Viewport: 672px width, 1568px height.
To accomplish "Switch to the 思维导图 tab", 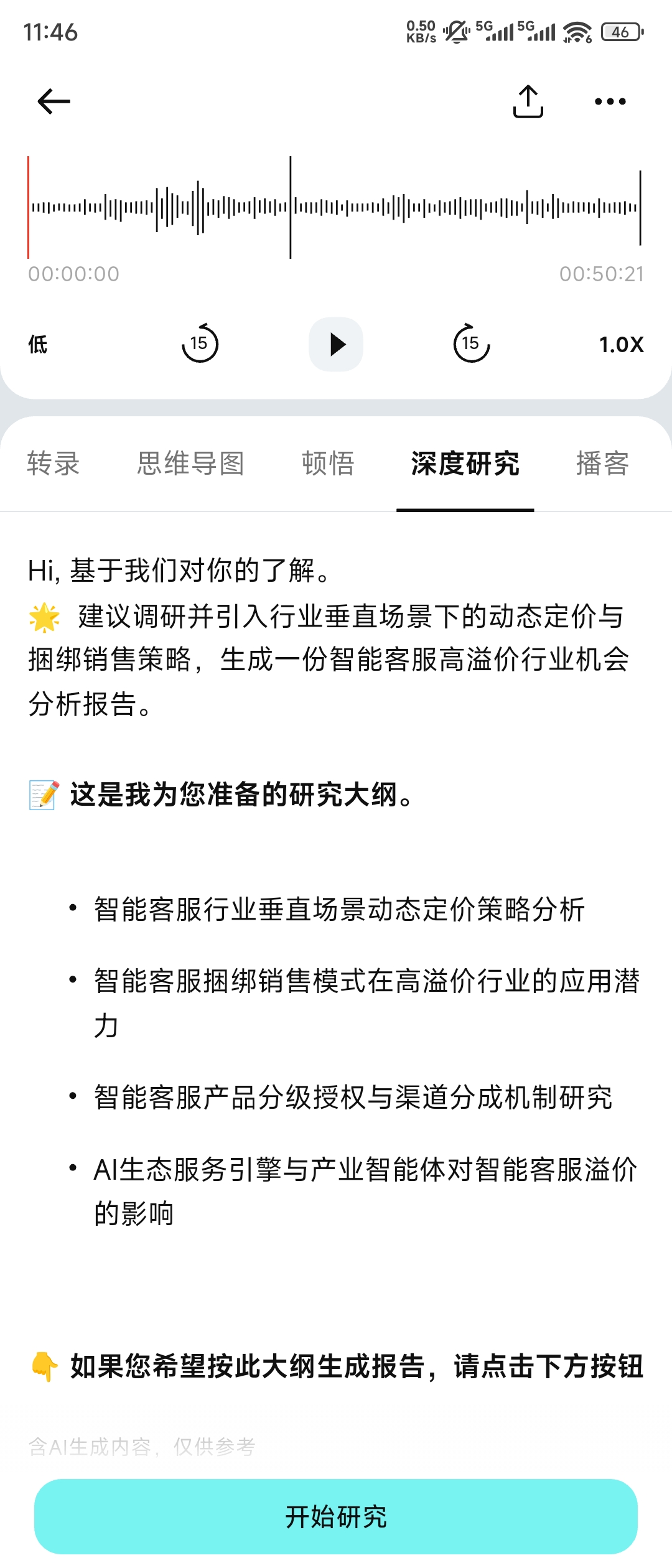I will point(190,464).
